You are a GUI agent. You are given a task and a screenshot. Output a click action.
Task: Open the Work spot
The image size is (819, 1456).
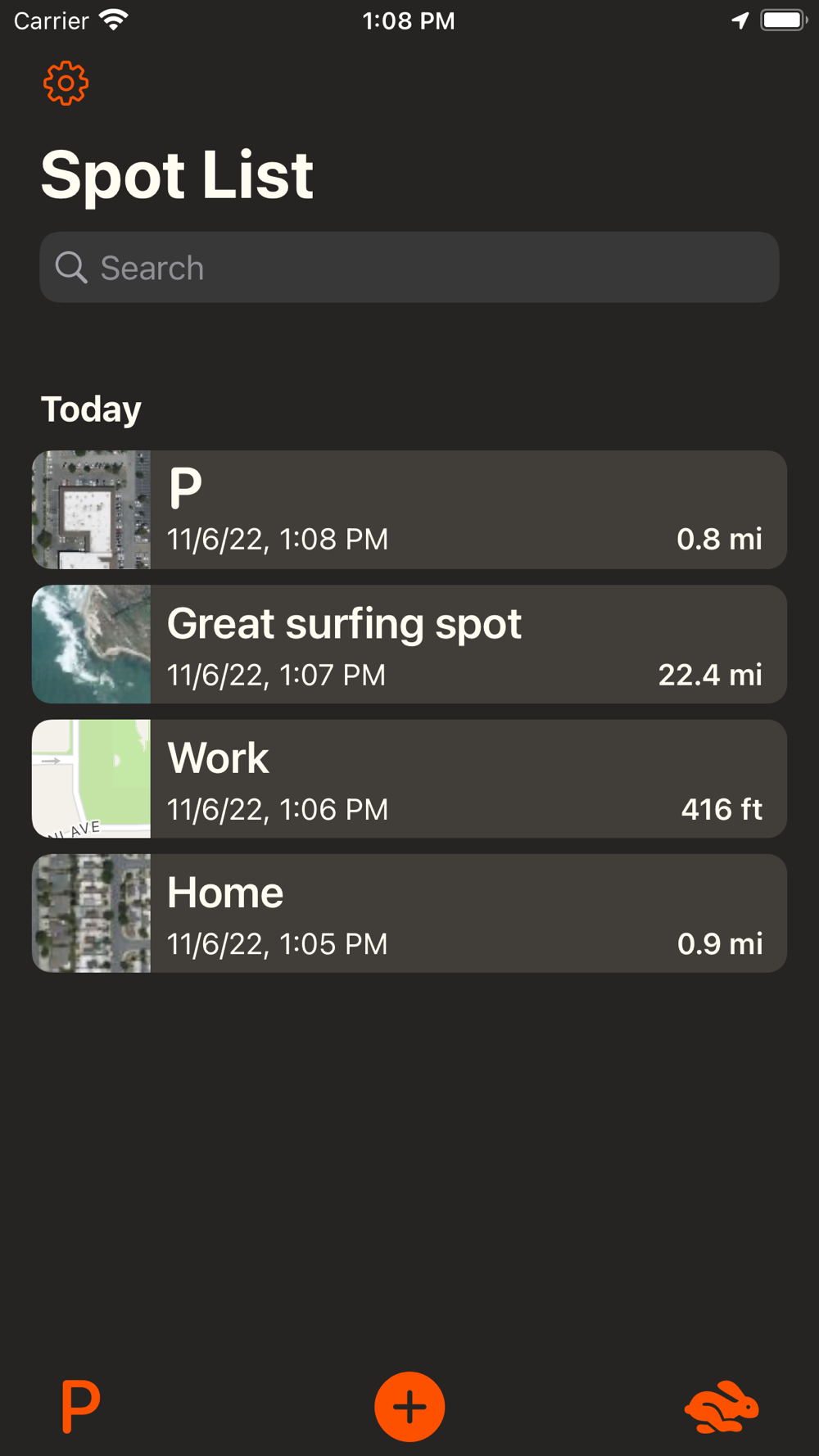tap(409, 779)
